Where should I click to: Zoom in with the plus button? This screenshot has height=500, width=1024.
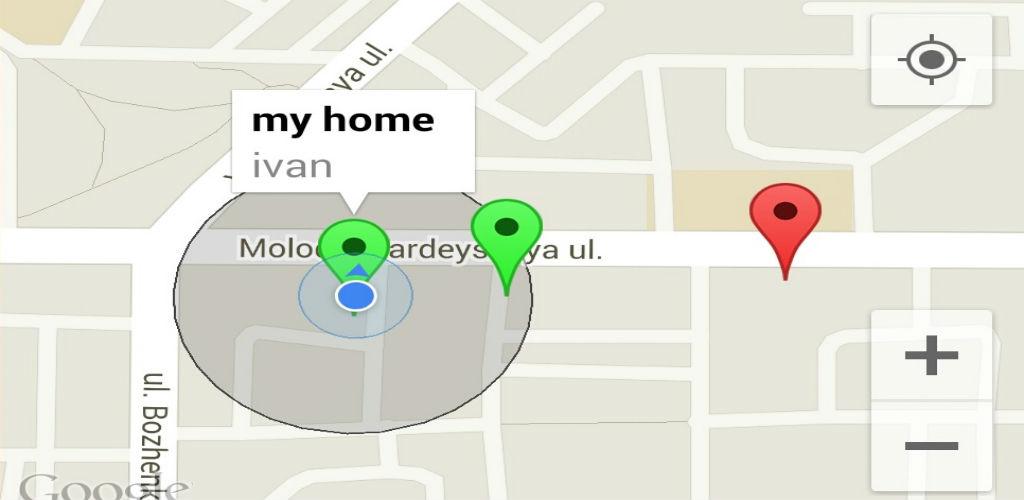(931, 355)
